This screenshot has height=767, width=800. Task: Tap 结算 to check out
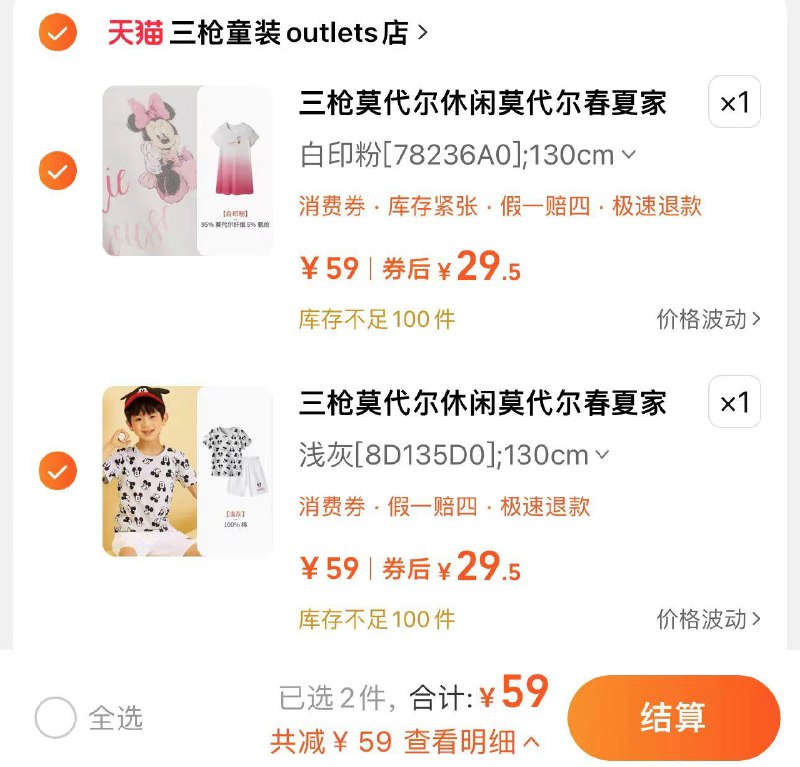coord(673,717)
